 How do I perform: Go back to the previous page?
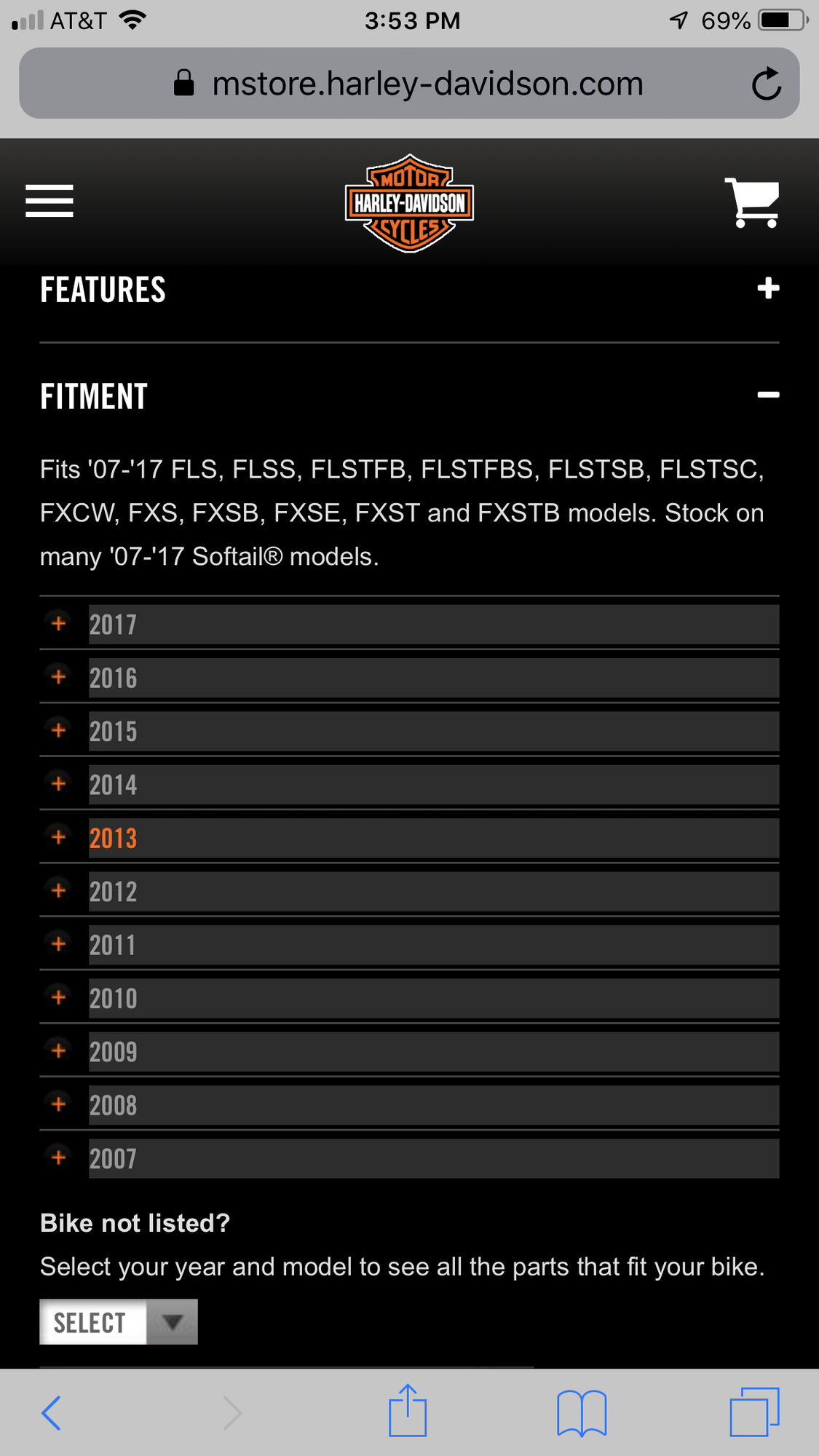(51, 1413)
